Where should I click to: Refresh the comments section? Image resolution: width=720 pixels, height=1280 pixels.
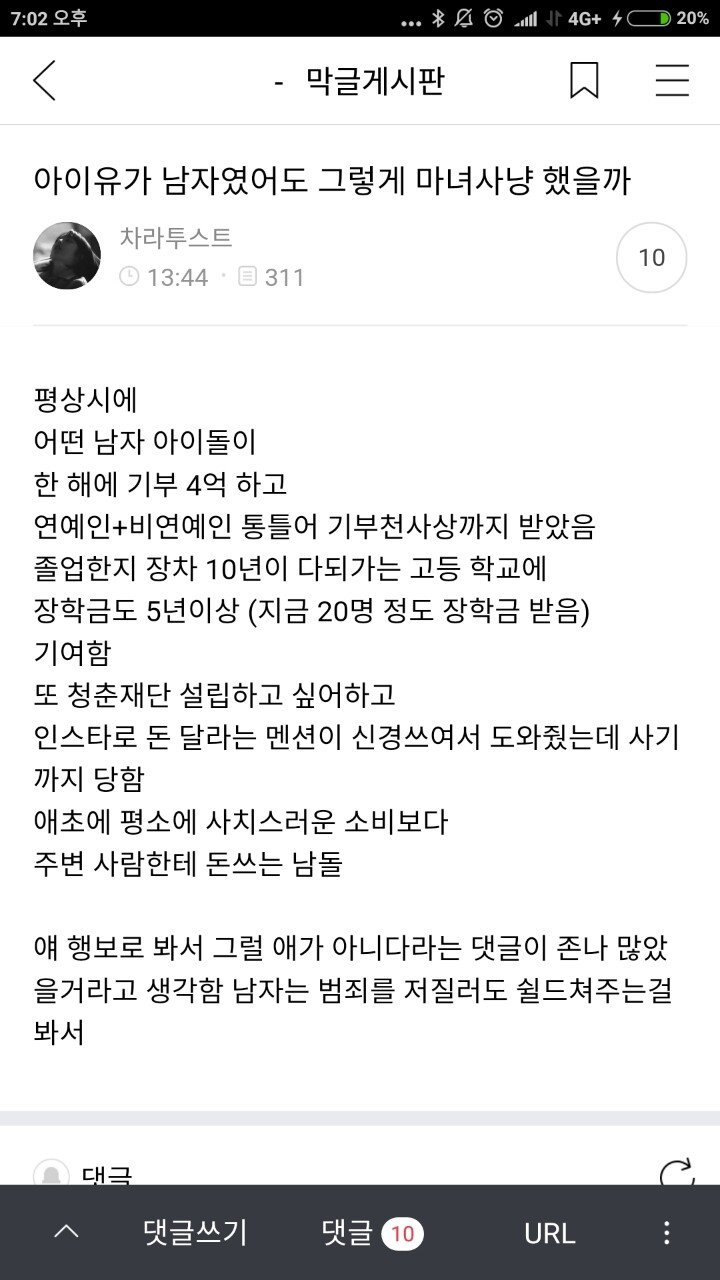677,1173
